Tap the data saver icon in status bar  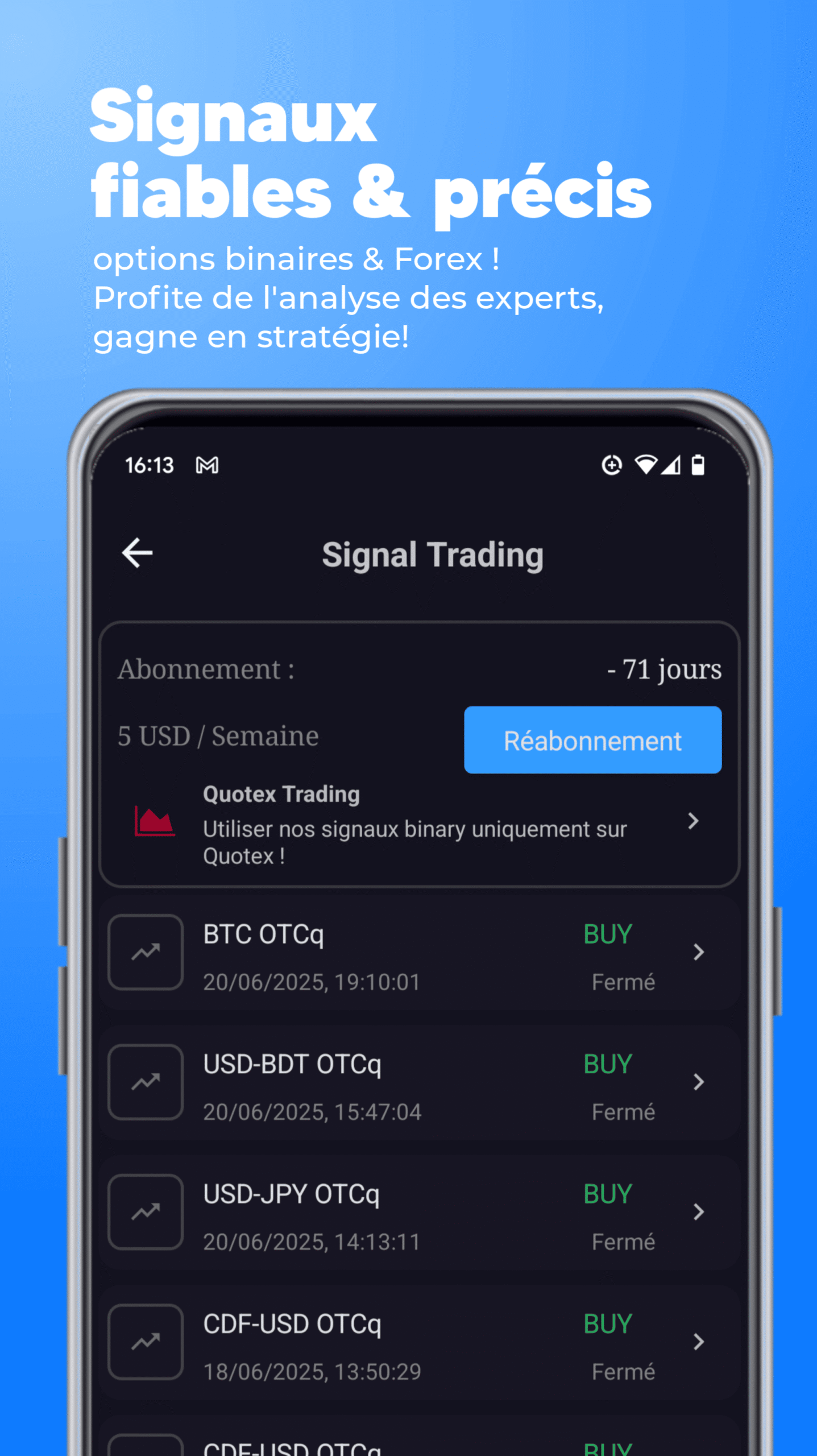click(611, 465)
